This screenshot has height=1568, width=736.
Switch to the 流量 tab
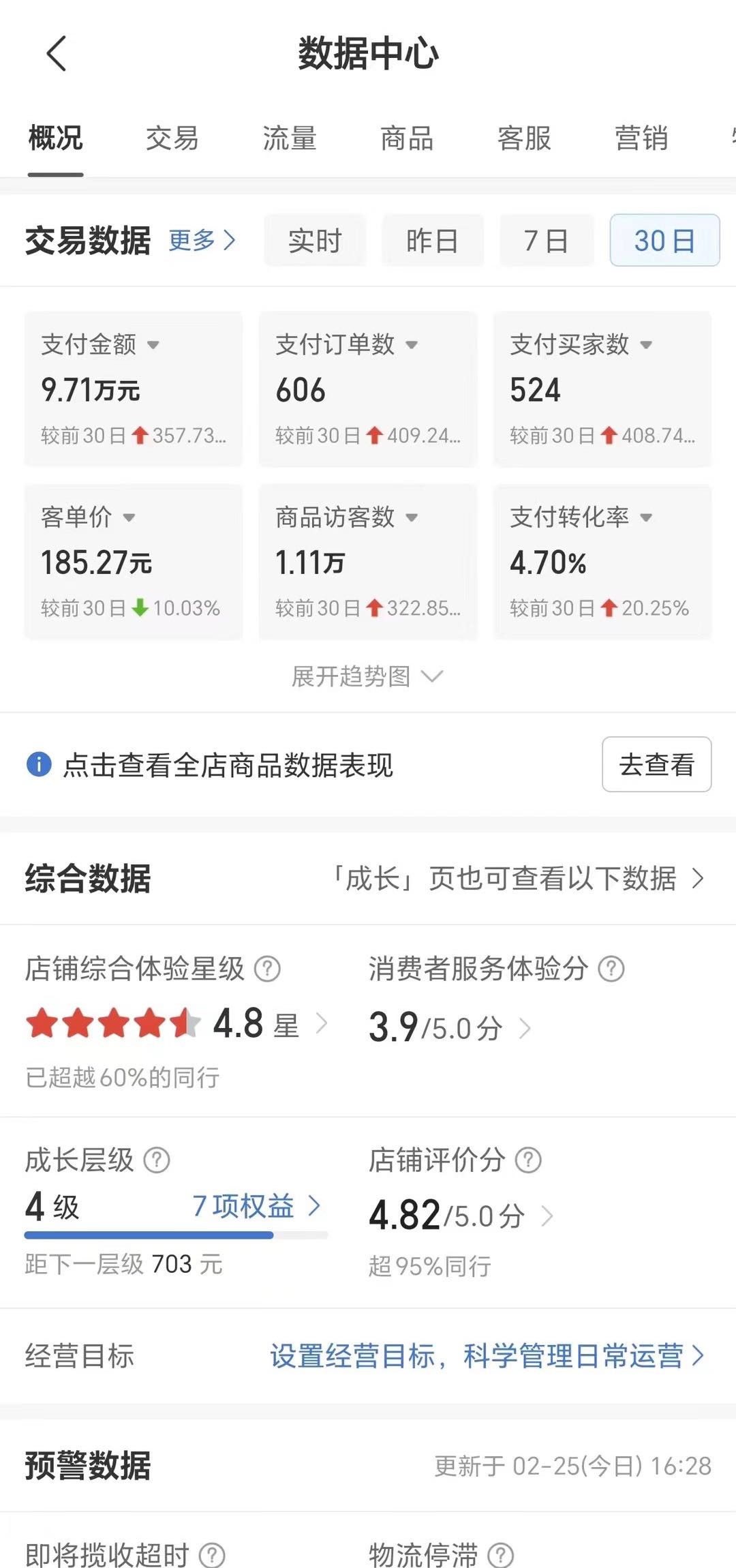tap(290, 138)
